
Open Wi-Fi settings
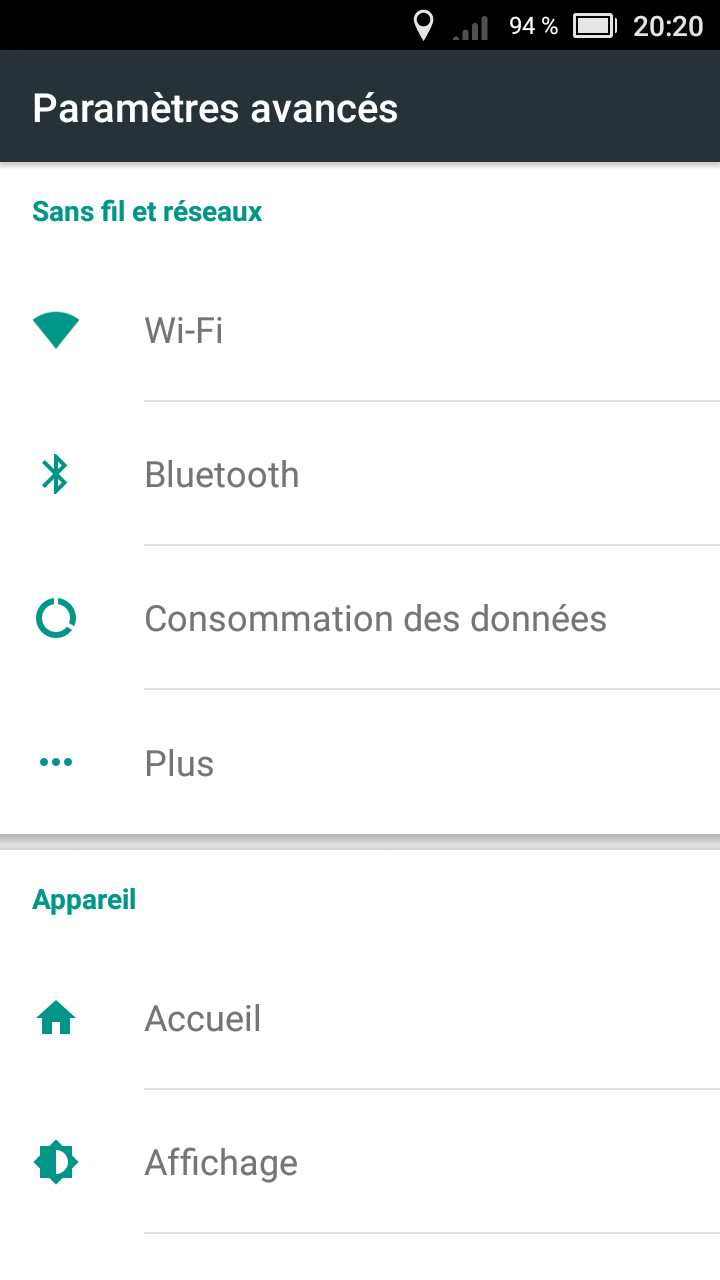[x=360, y=330]
